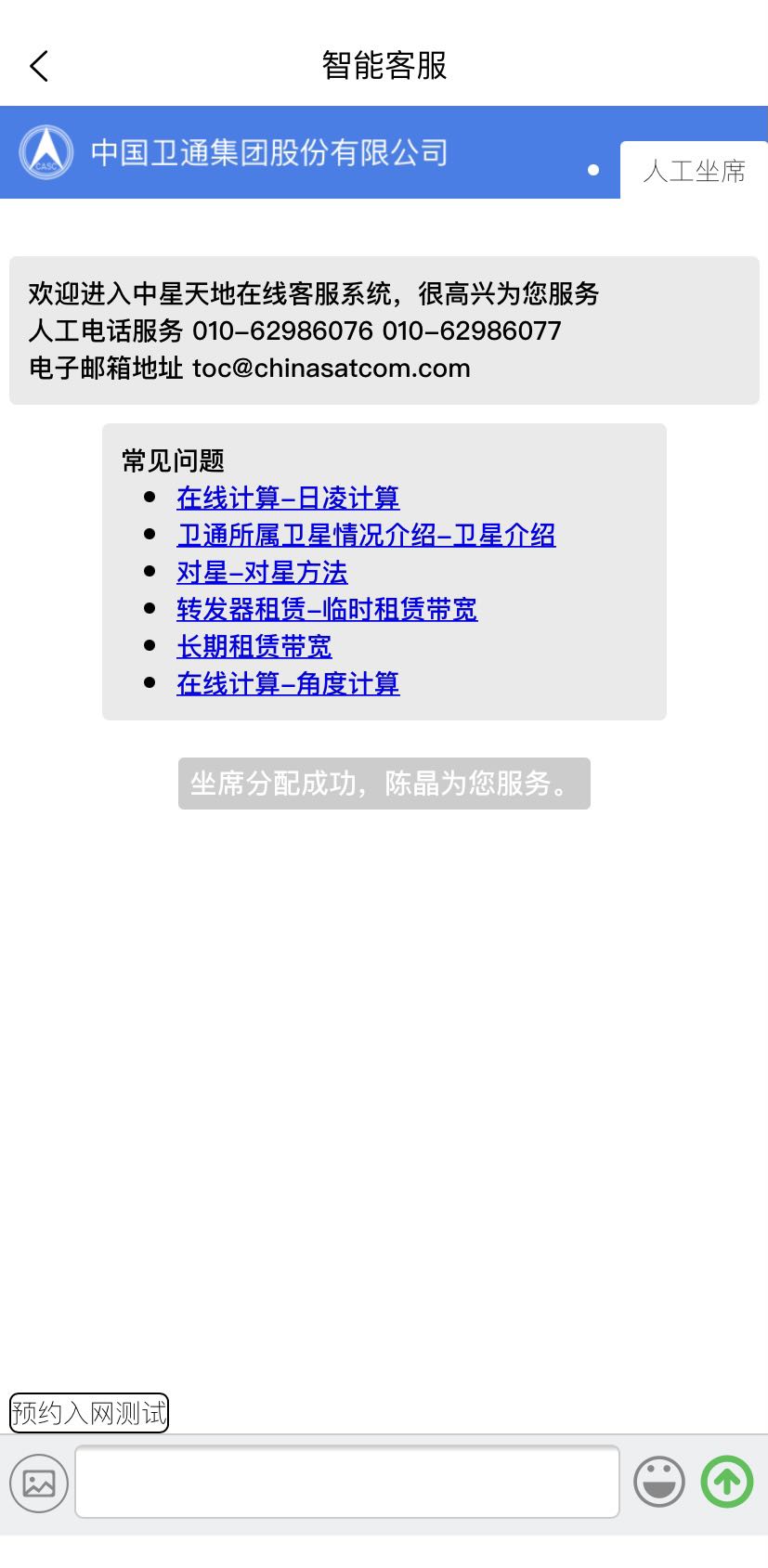Image resolution: width=768 pixels, height=1568 pixels.
Task: Open 在线计算-角度计算 link
Action: (x=288, y=684)
